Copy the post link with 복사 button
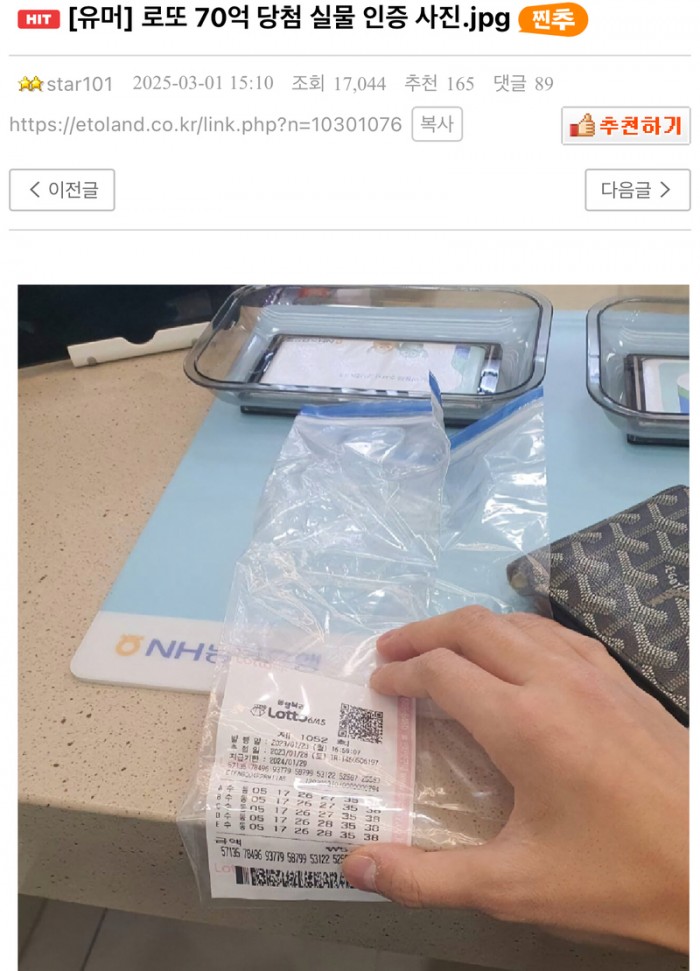The image size is (700, 971). 437,124
